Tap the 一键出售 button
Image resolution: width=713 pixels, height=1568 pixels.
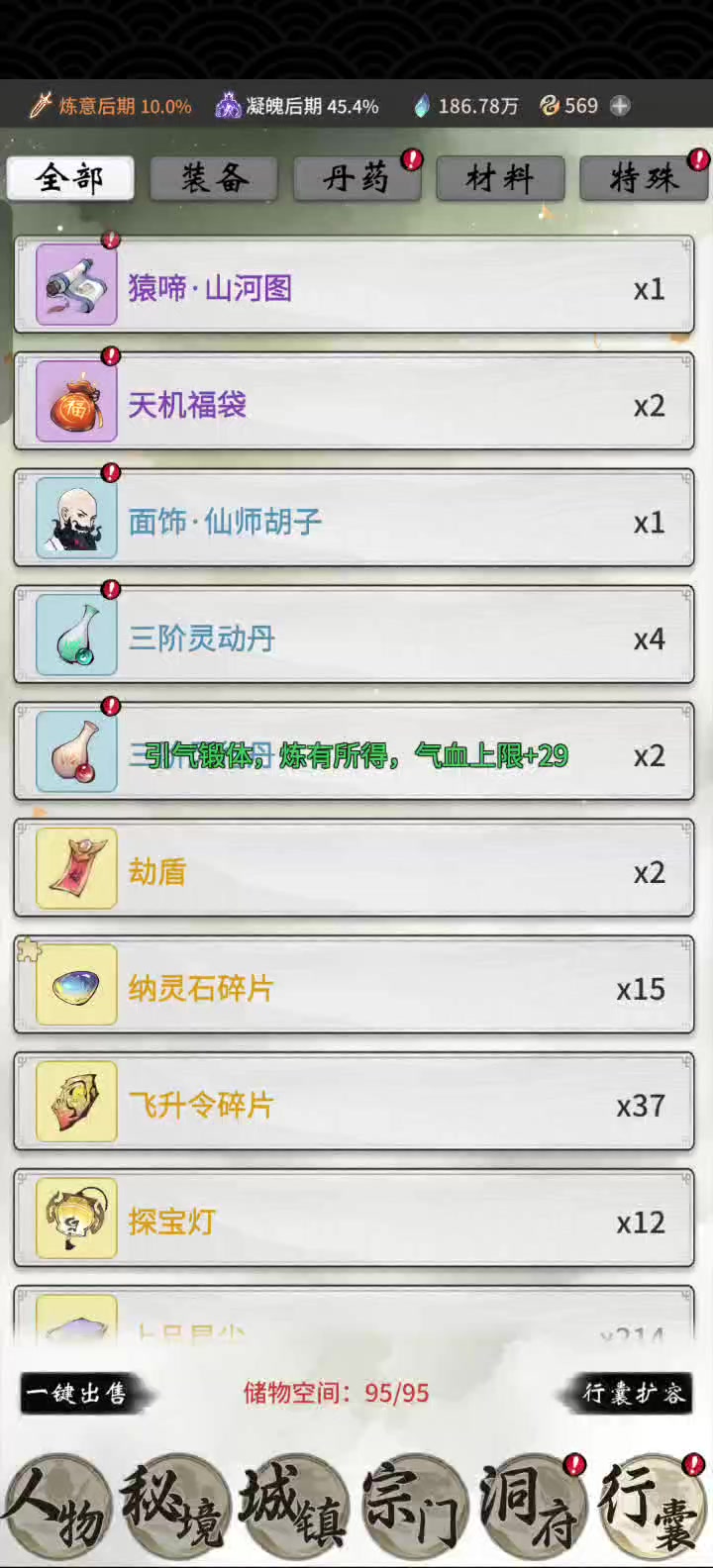pyautogui.click(x=79, y=1393)
